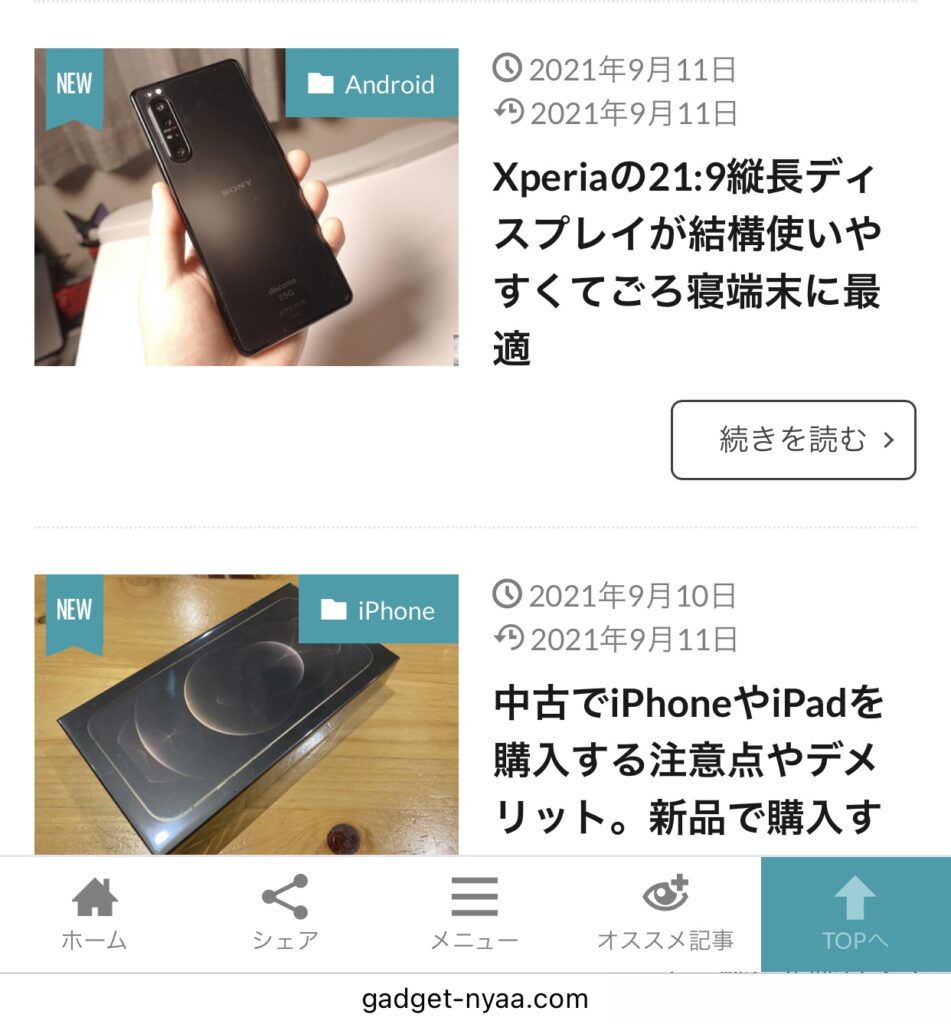Open the メニュー hamburger menu

pos(474,914)
